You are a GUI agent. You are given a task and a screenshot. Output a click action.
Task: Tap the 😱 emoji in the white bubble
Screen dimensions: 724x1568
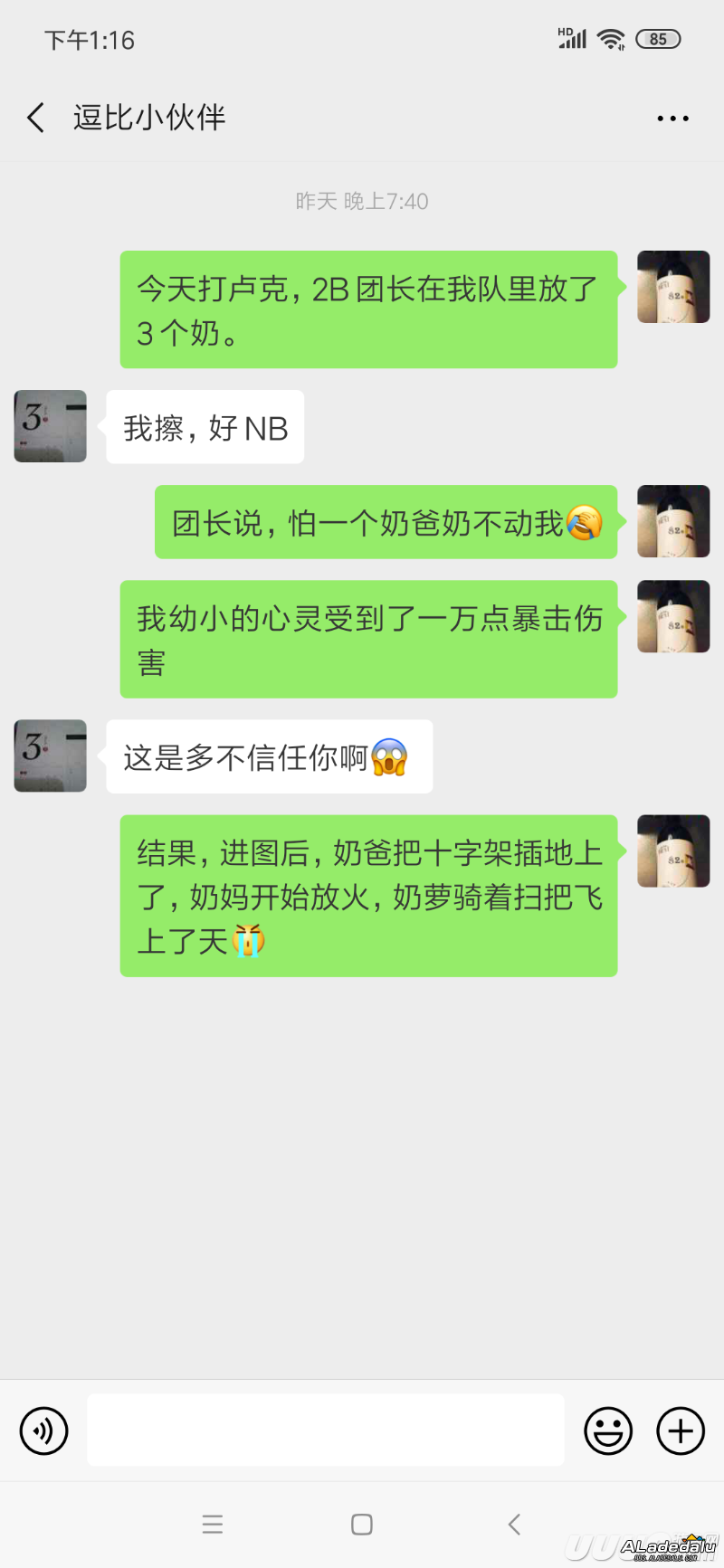pyautogui.click(x=390, y=756)
